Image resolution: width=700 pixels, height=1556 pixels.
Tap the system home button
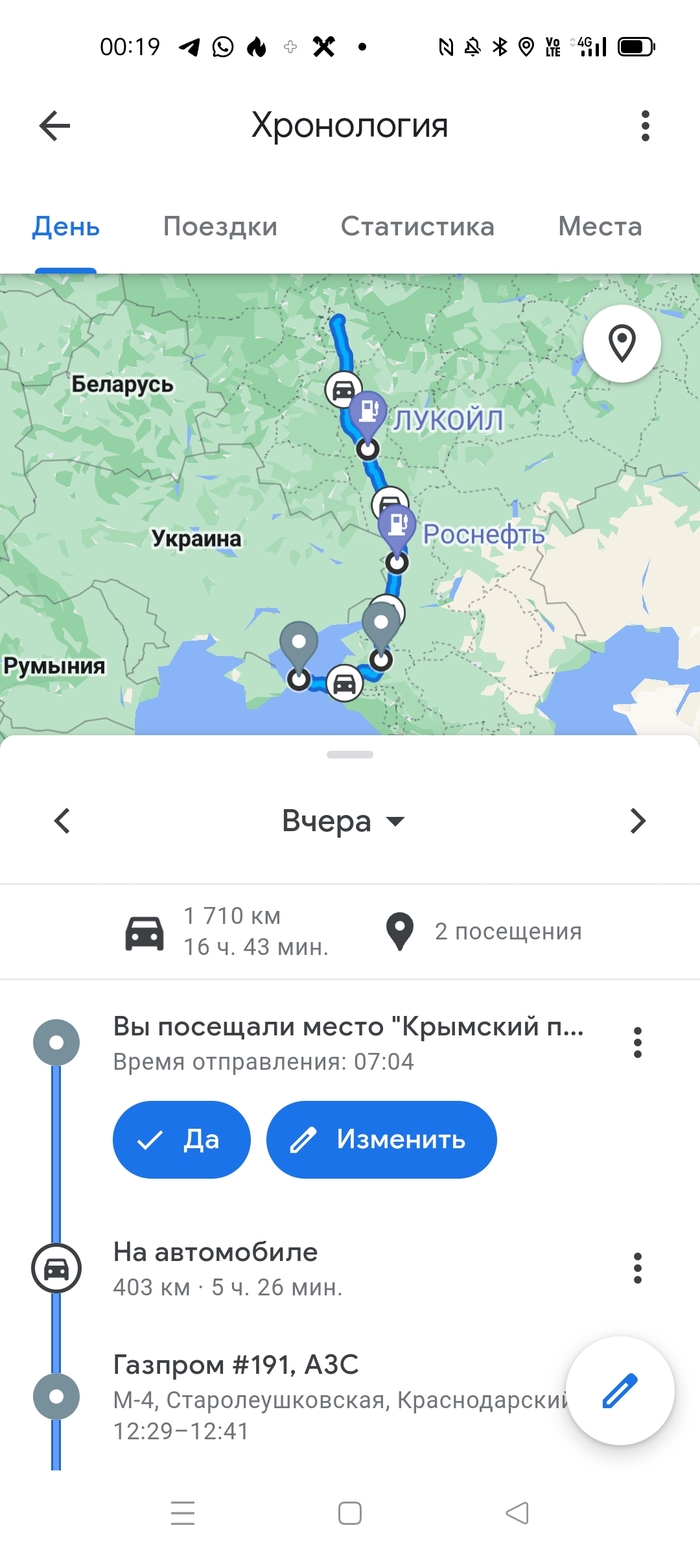coord(349,1513)
